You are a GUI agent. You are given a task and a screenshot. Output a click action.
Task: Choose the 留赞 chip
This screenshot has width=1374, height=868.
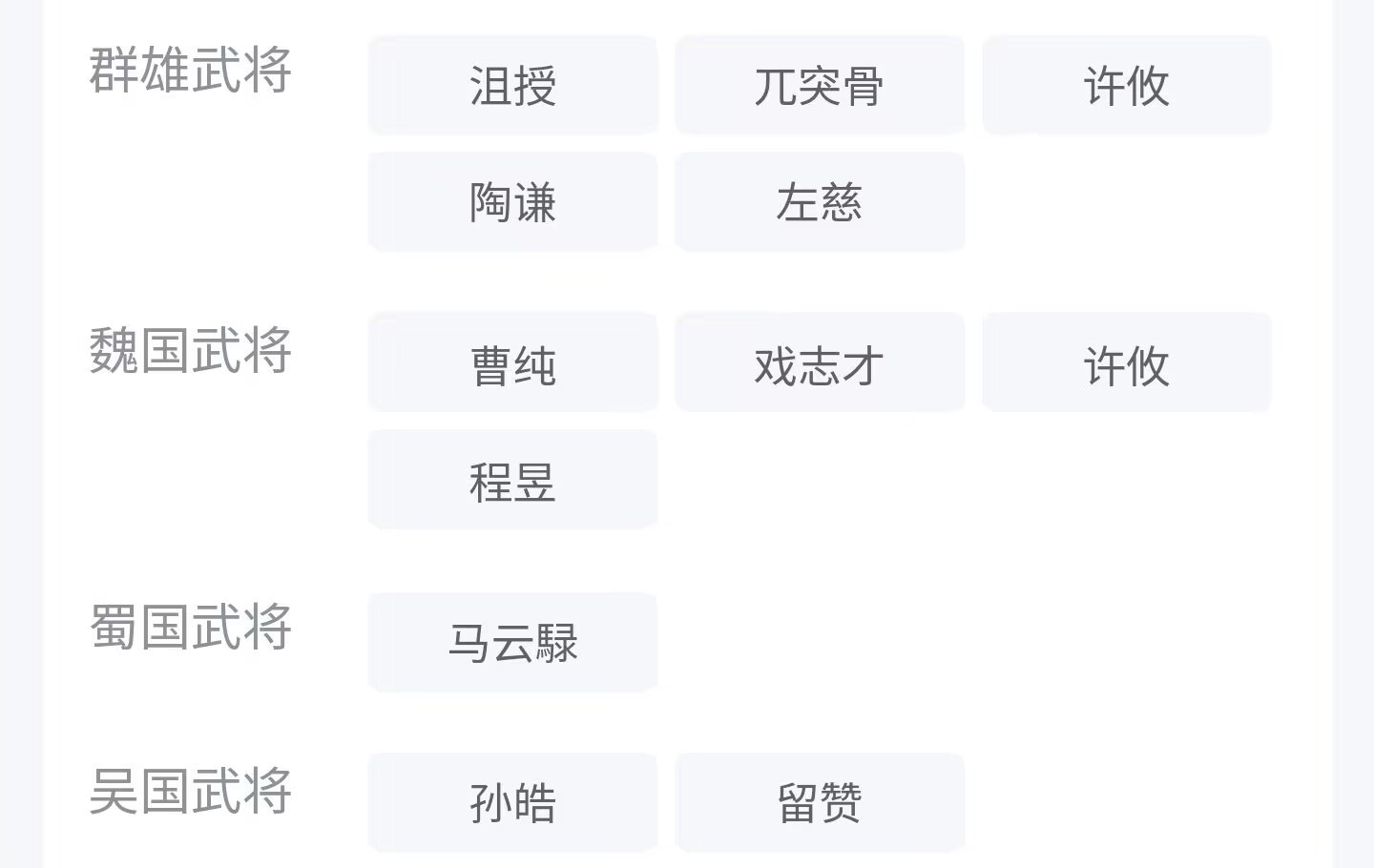[x=820, y=802]
